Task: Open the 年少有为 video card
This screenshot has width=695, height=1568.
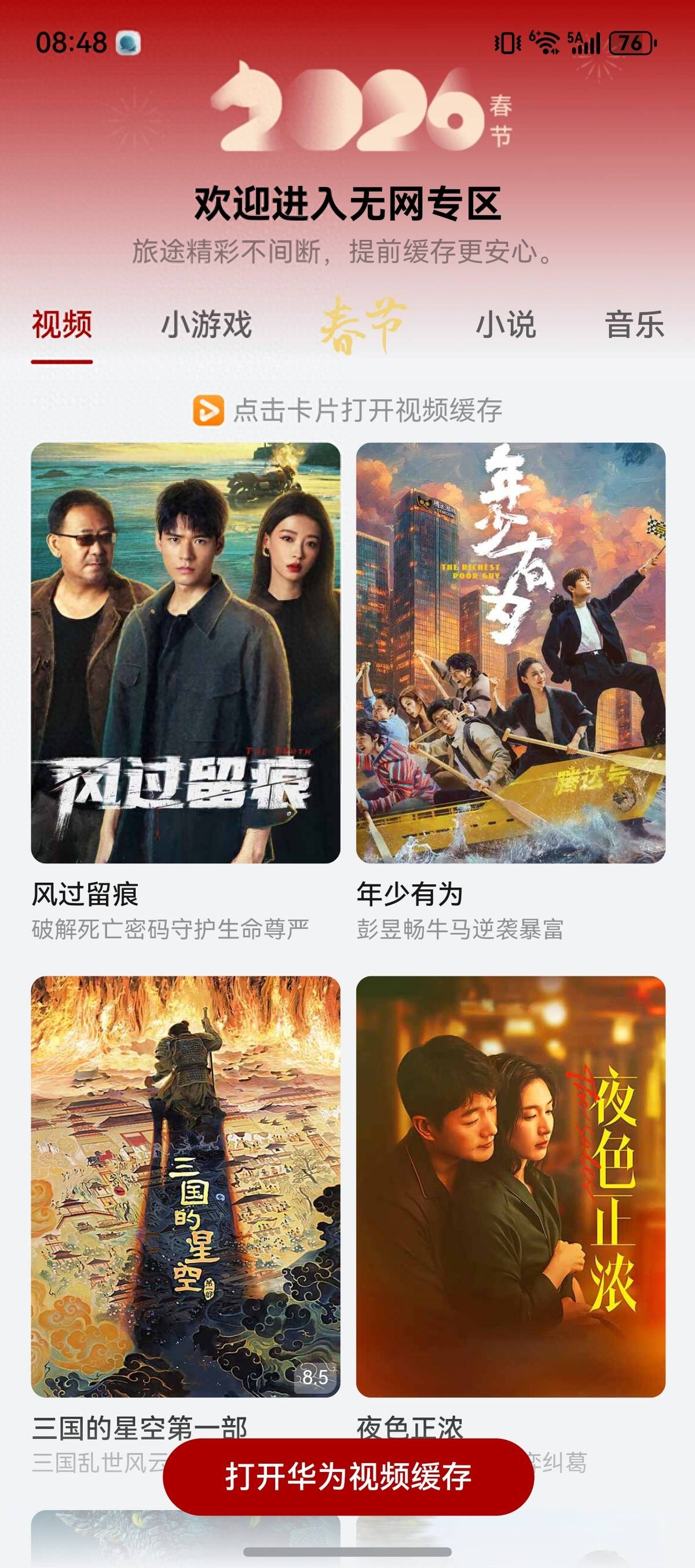Action: coord(510,652)
